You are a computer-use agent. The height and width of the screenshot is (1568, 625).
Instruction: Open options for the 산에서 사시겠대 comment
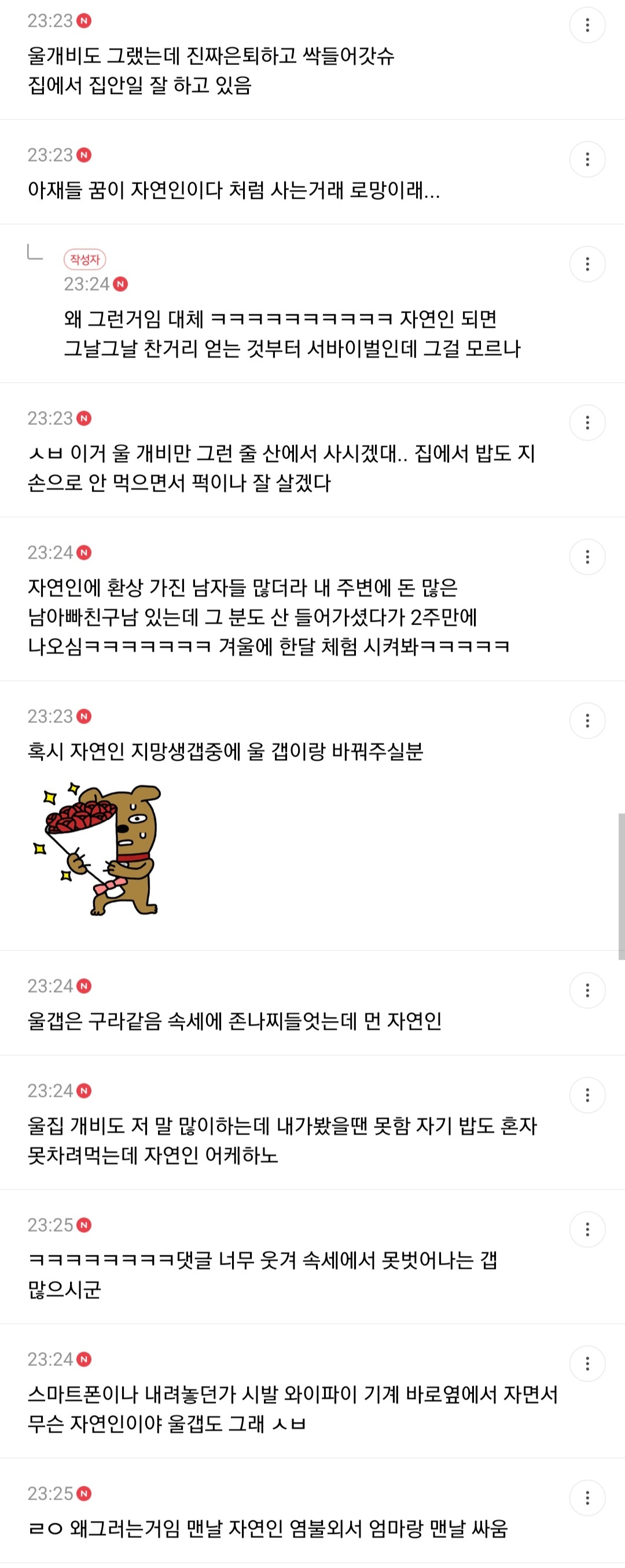coord(587,423)
